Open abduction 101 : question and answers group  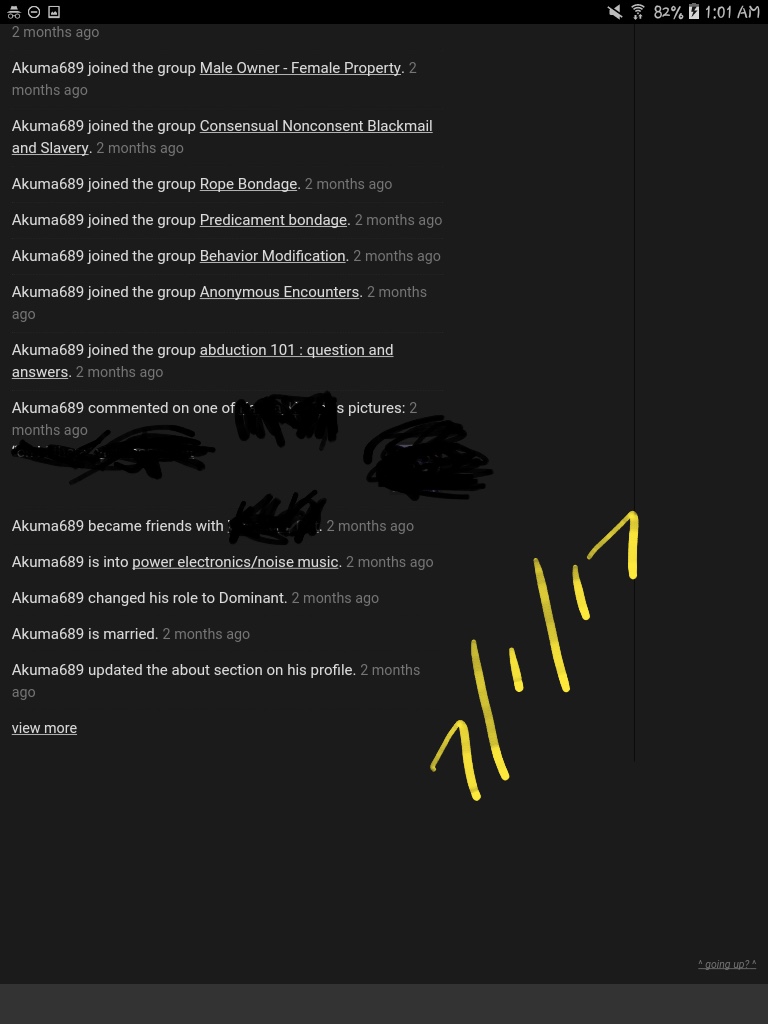point(296,350)
